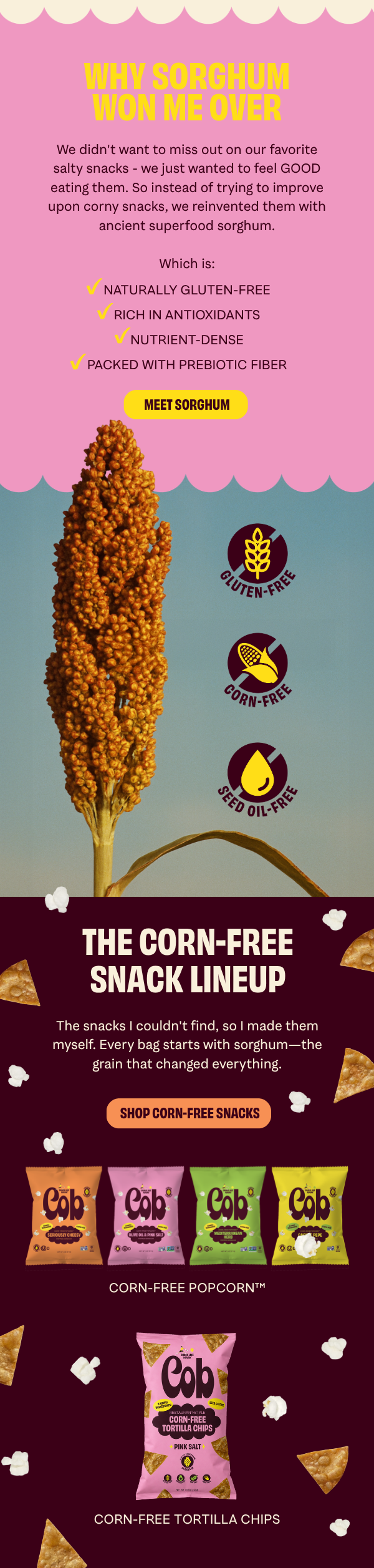Open Shop Corn-Free Snacks

pos(189,1113)
